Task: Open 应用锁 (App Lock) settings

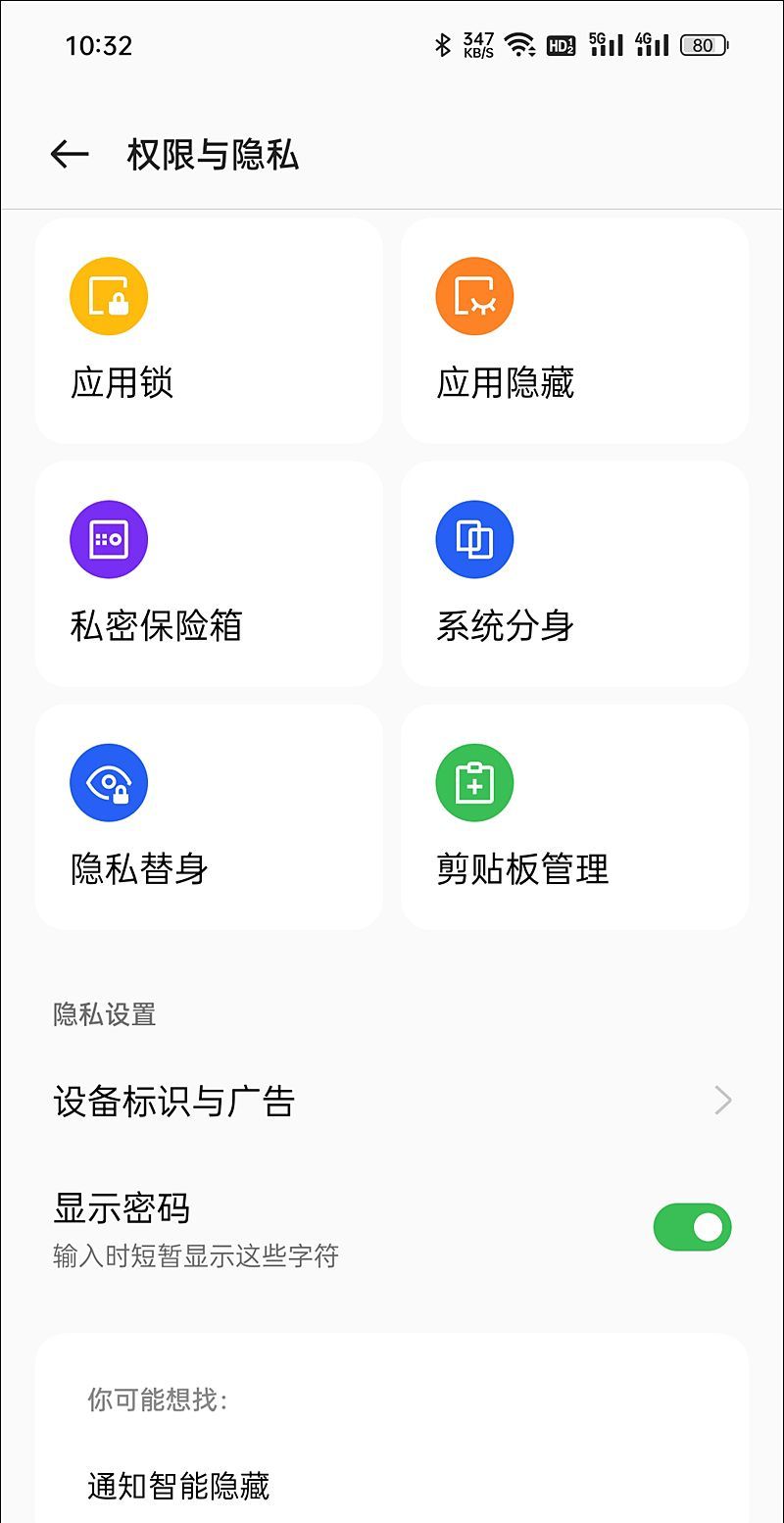Action: coord(208,331)
